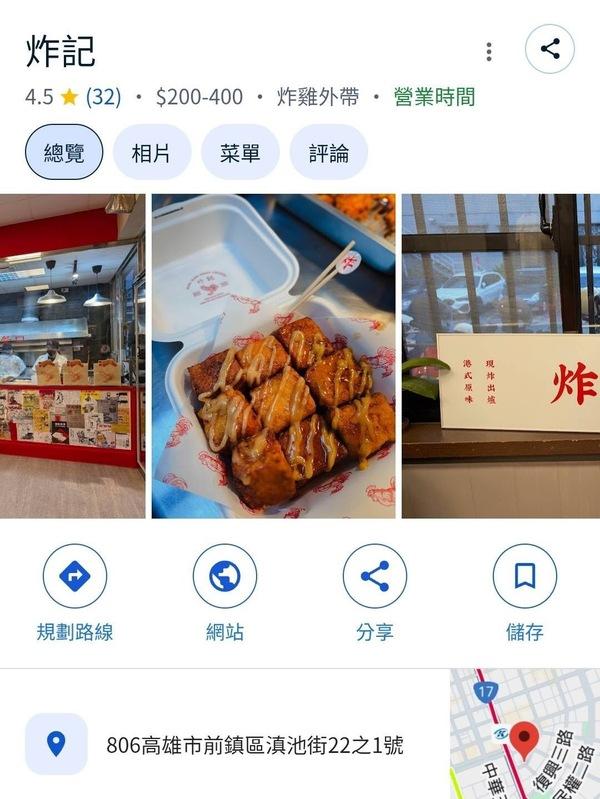The width and height of the screenshot is (600, 799).
Task: View the fried tofu takeaway photo
Action: [x=273, y=356]
